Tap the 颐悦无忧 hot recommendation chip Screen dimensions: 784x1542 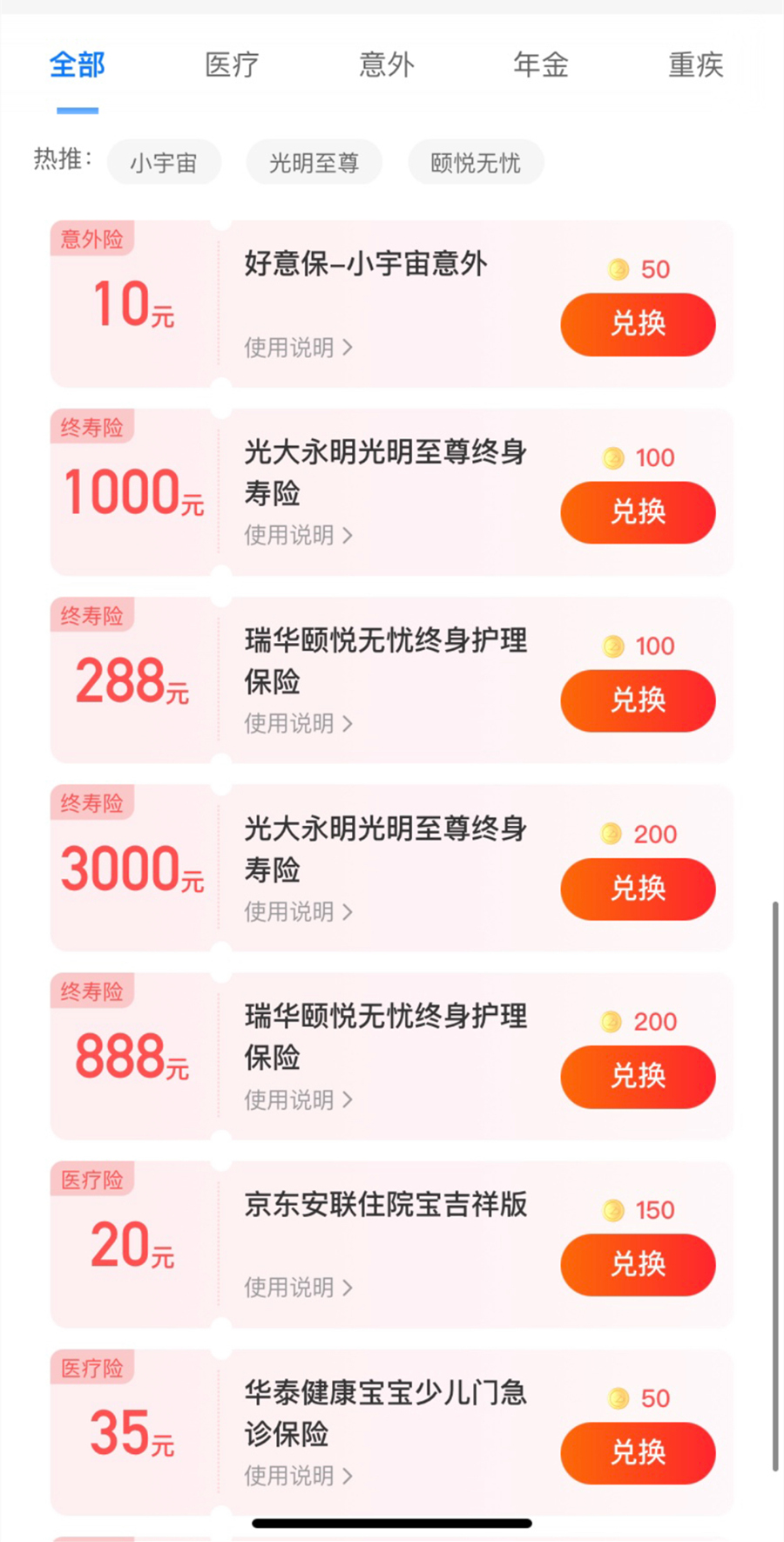coord(476,163)
